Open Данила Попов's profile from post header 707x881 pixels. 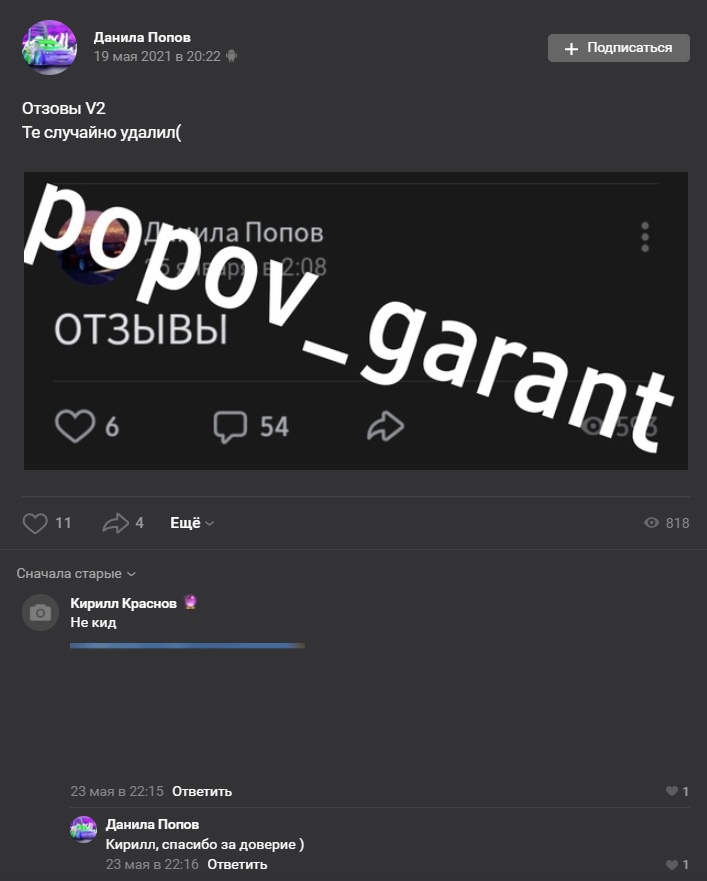(149, 37)
